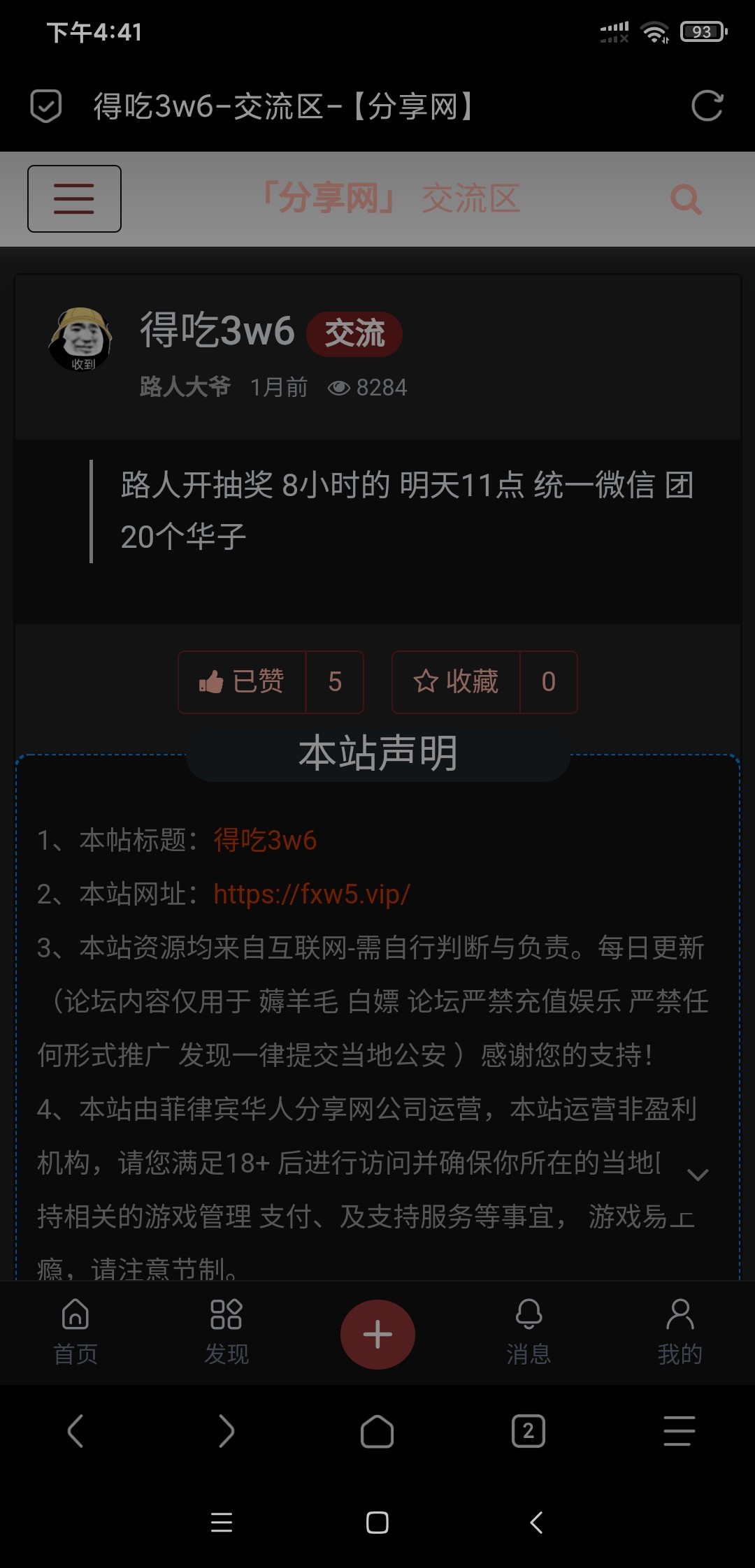Screen dimensions: 755x1568
Task: Open the hamburger drawer menu
Action: (74, 198)
